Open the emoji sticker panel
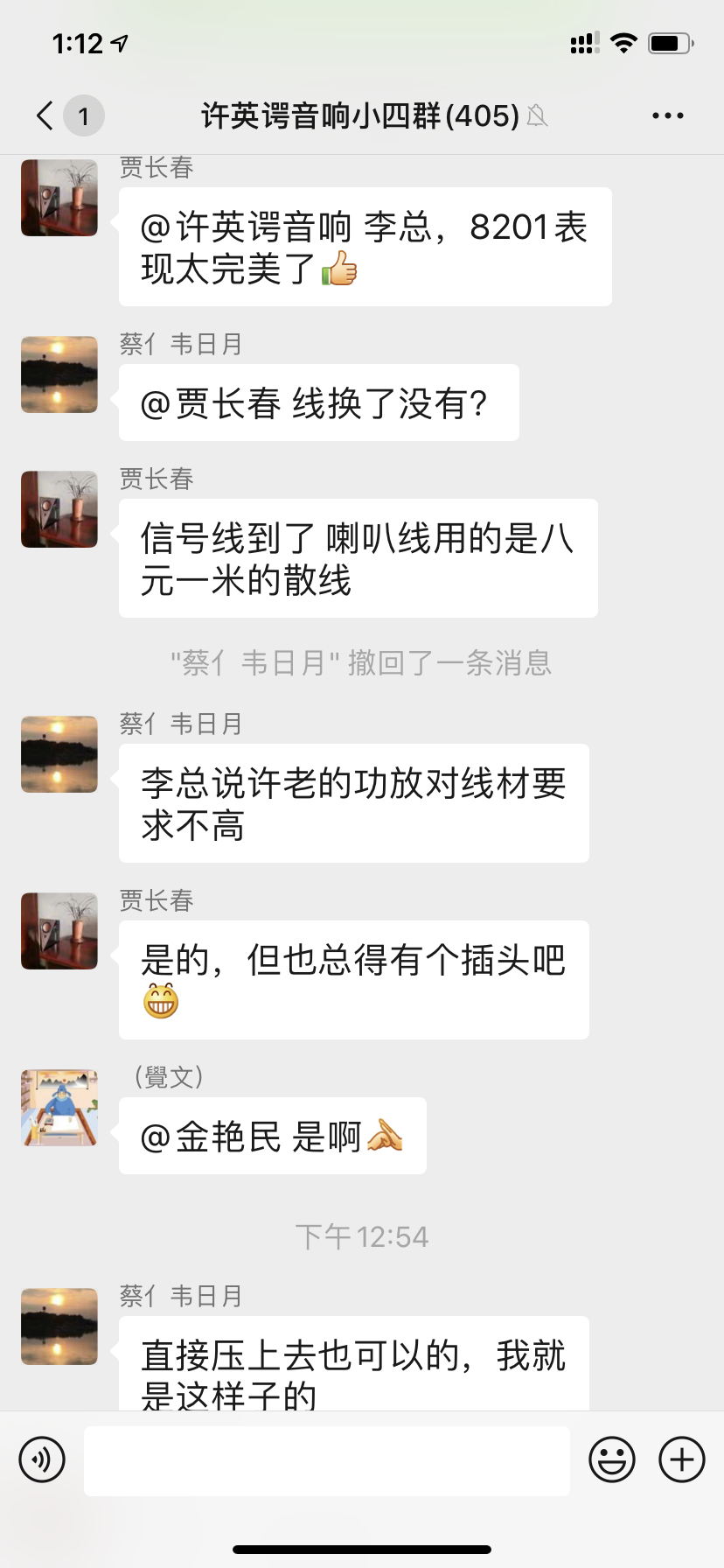This screenshot has width=724, height=1568. tap(611, 1459)
